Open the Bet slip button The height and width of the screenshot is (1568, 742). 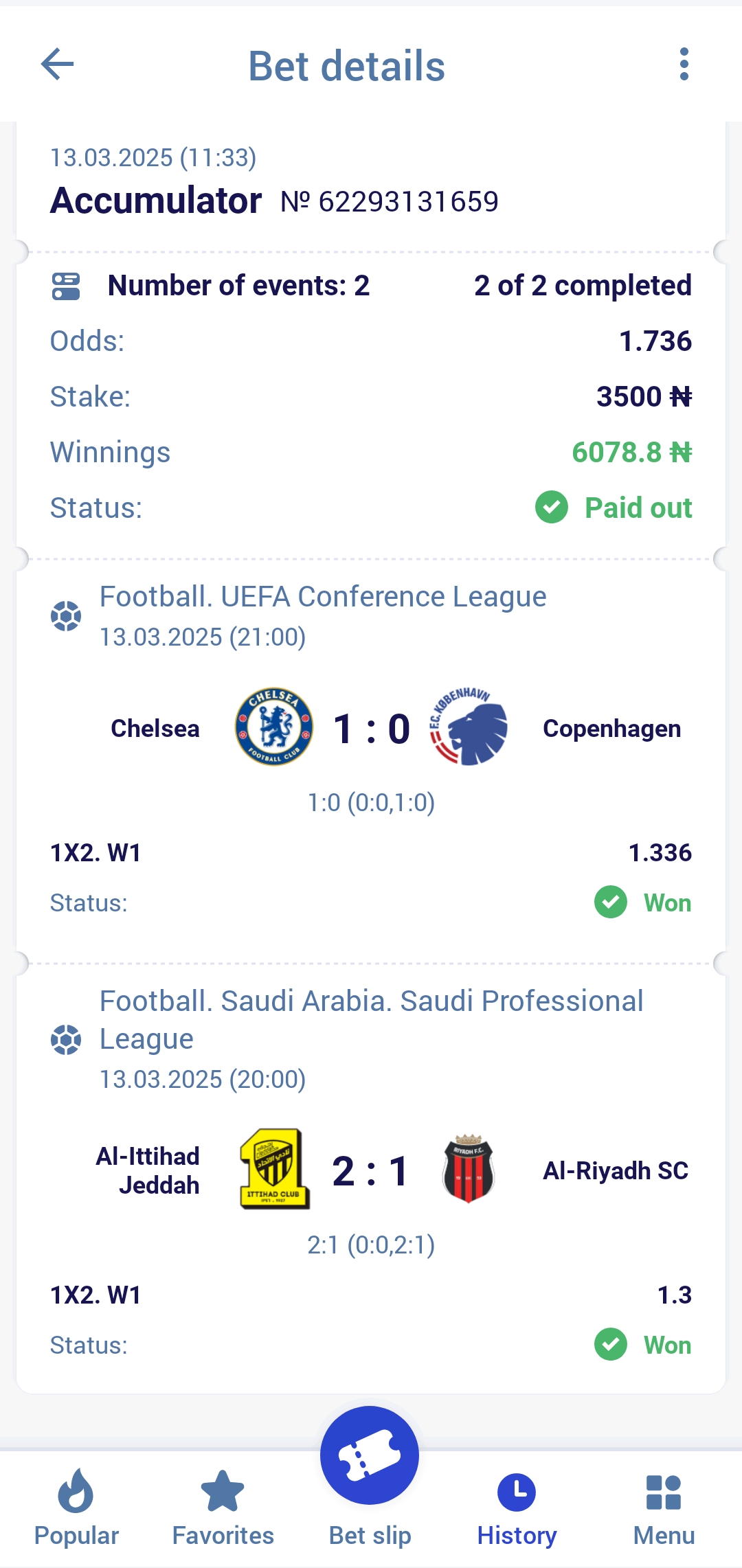click(370, 1456)
